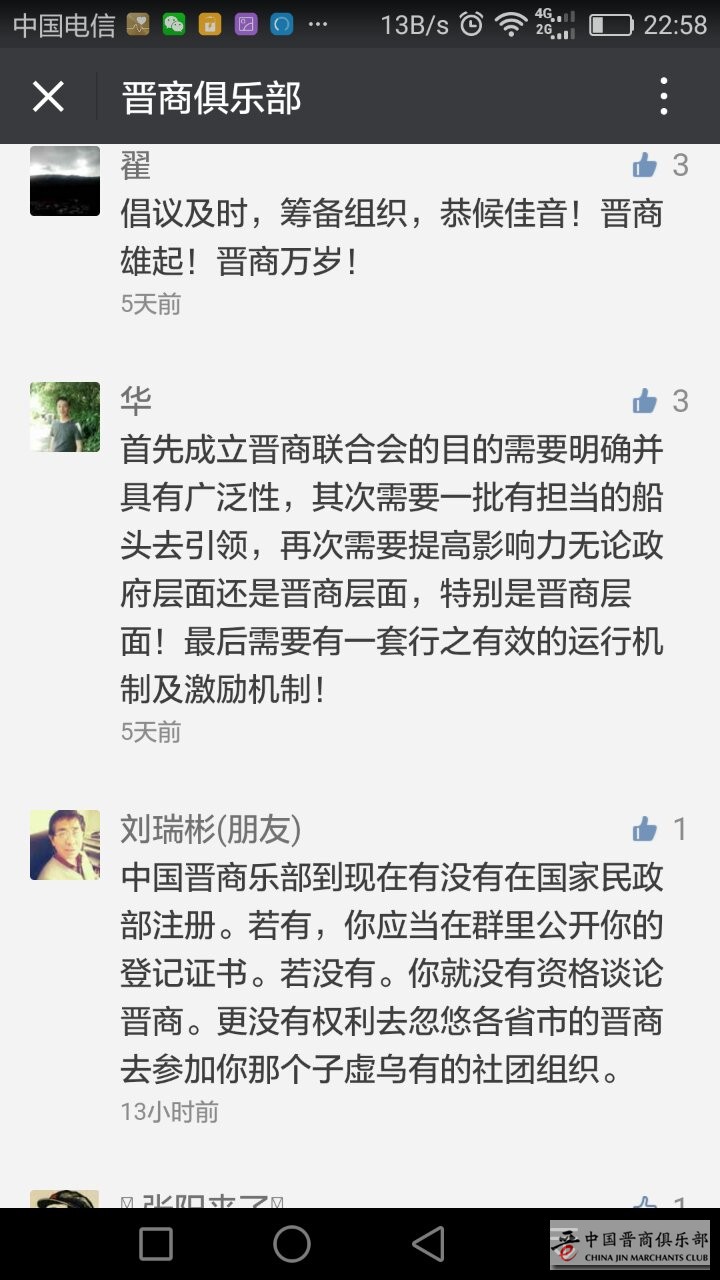Like 刘瑞彬(朋友)'s comment
Viewport: 720px width, 1280px height.
pos(645,829)
